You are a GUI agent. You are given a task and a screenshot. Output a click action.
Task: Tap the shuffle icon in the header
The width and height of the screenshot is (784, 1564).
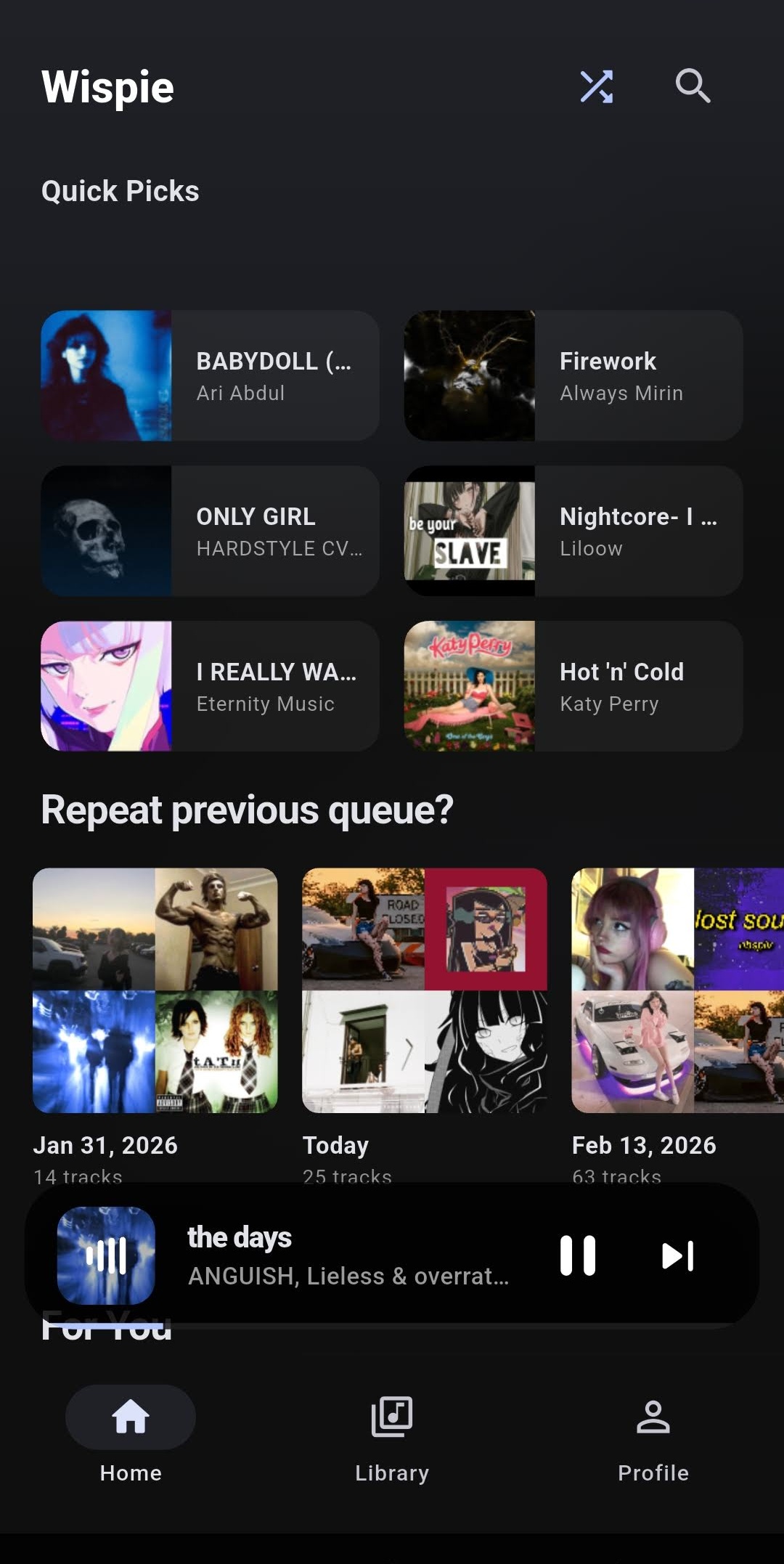[597, 86]
